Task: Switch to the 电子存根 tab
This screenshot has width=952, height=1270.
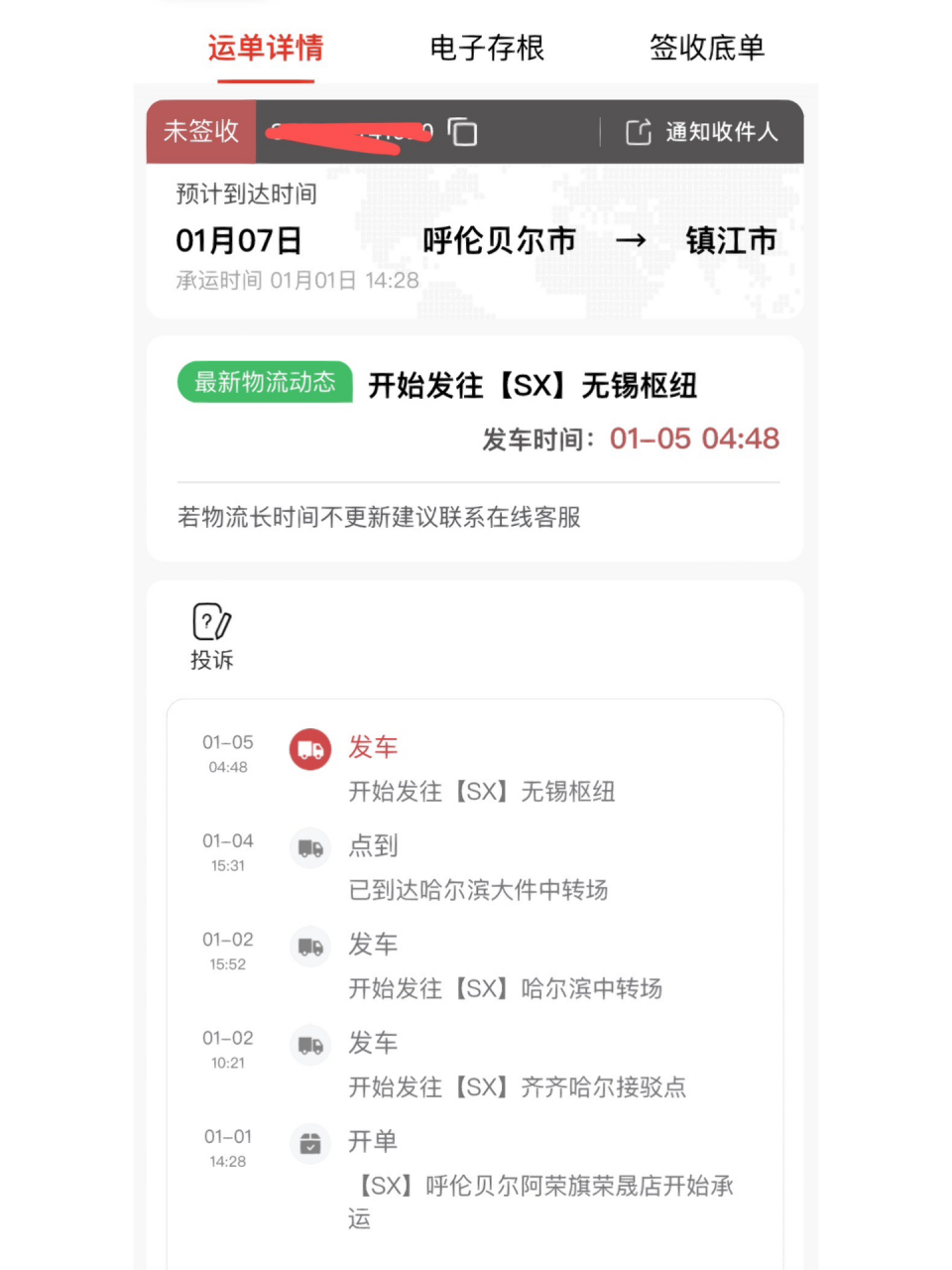Action: pyautogui.click(x=485, y=49)
